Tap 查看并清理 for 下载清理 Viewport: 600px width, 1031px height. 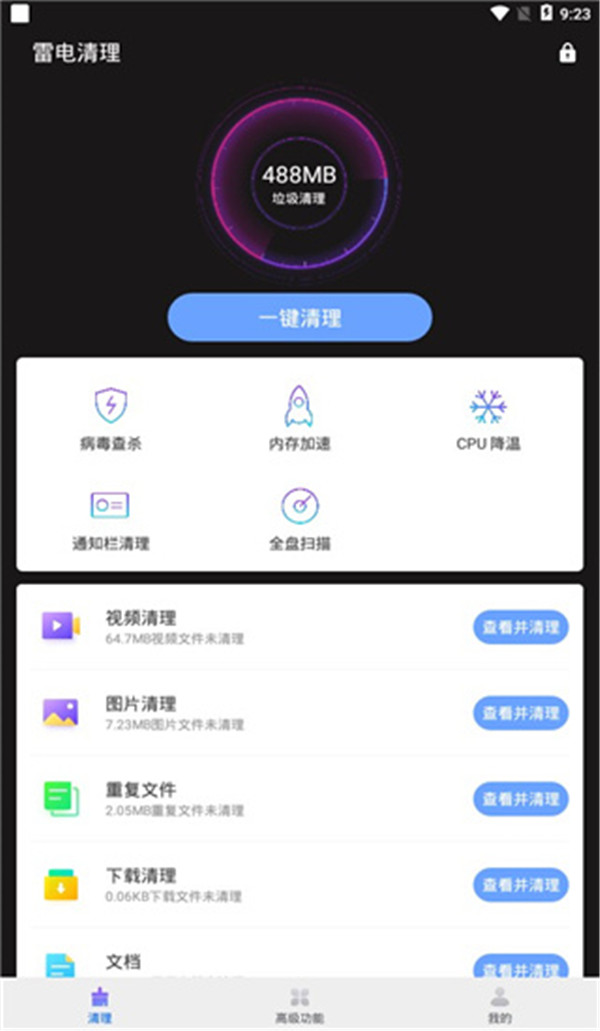tap(520, 885)
